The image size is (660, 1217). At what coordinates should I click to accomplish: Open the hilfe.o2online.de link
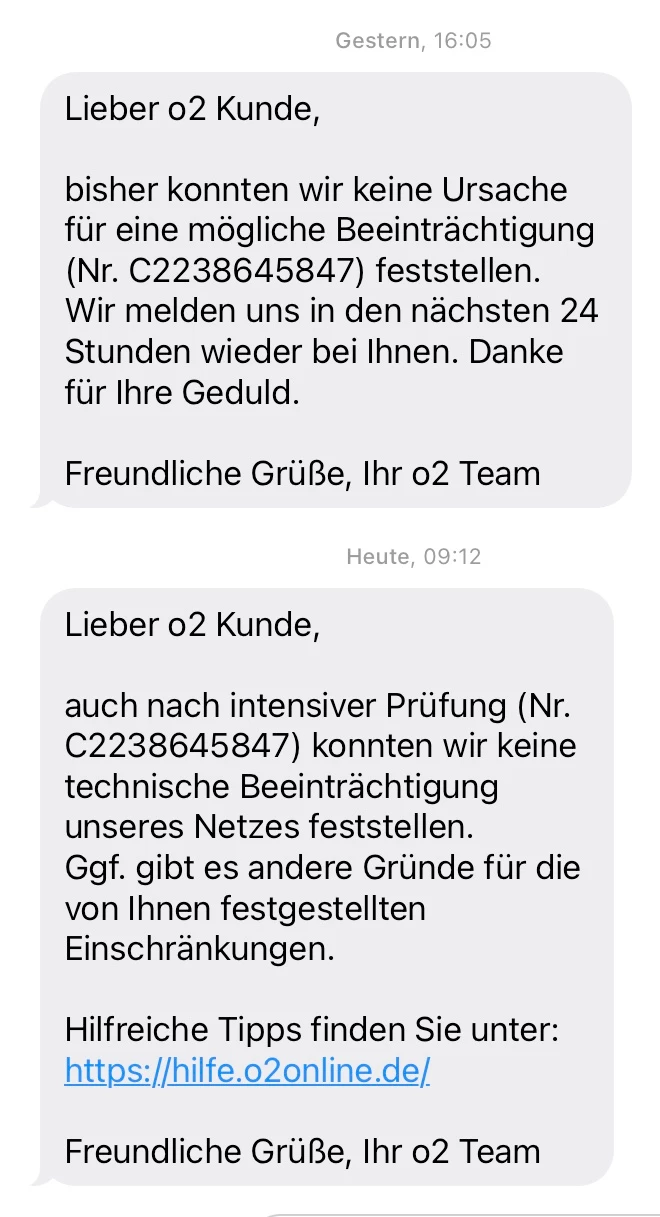pyautogui.click(x=247, y=1070)
